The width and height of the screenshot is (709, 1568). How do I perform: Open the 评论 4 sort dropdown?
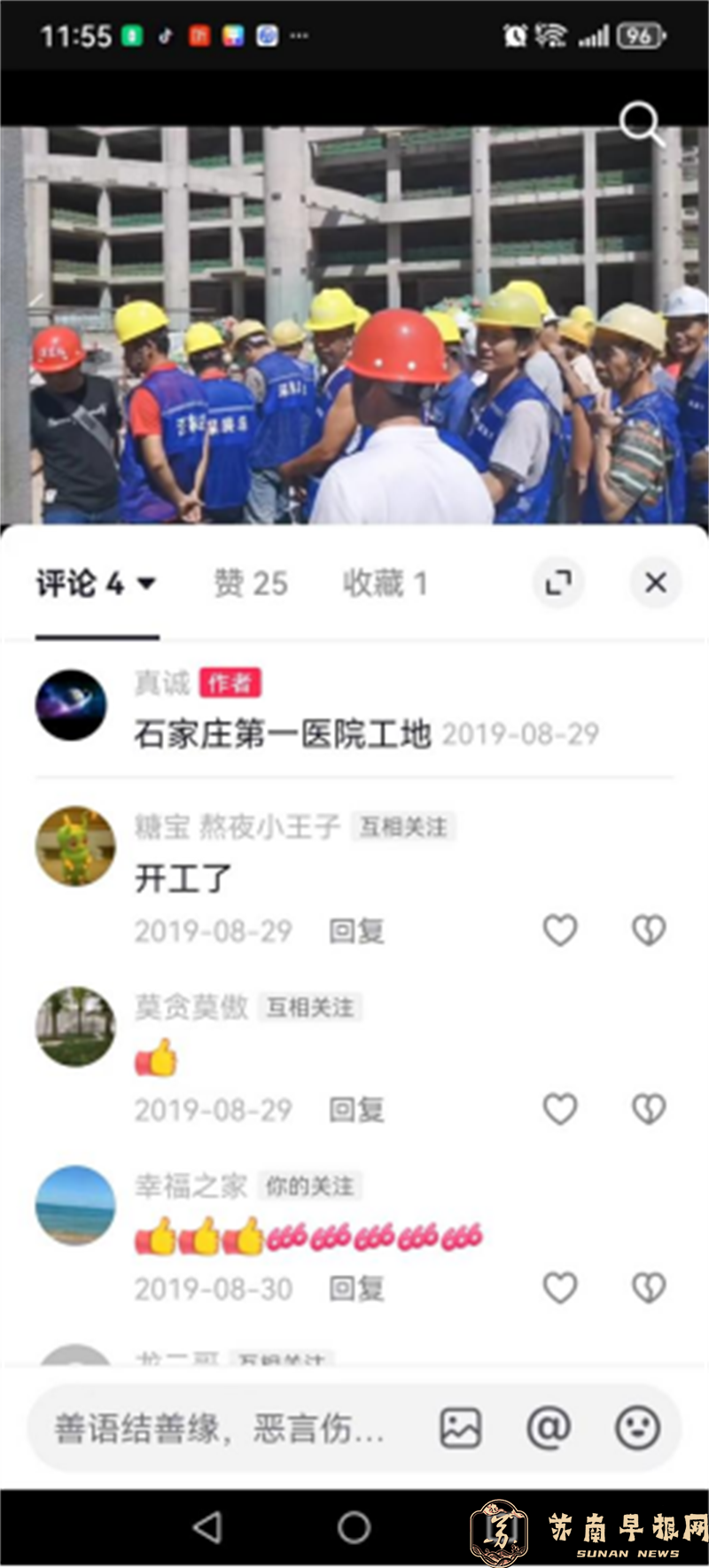pyautogui.click(x=95, y=583)
